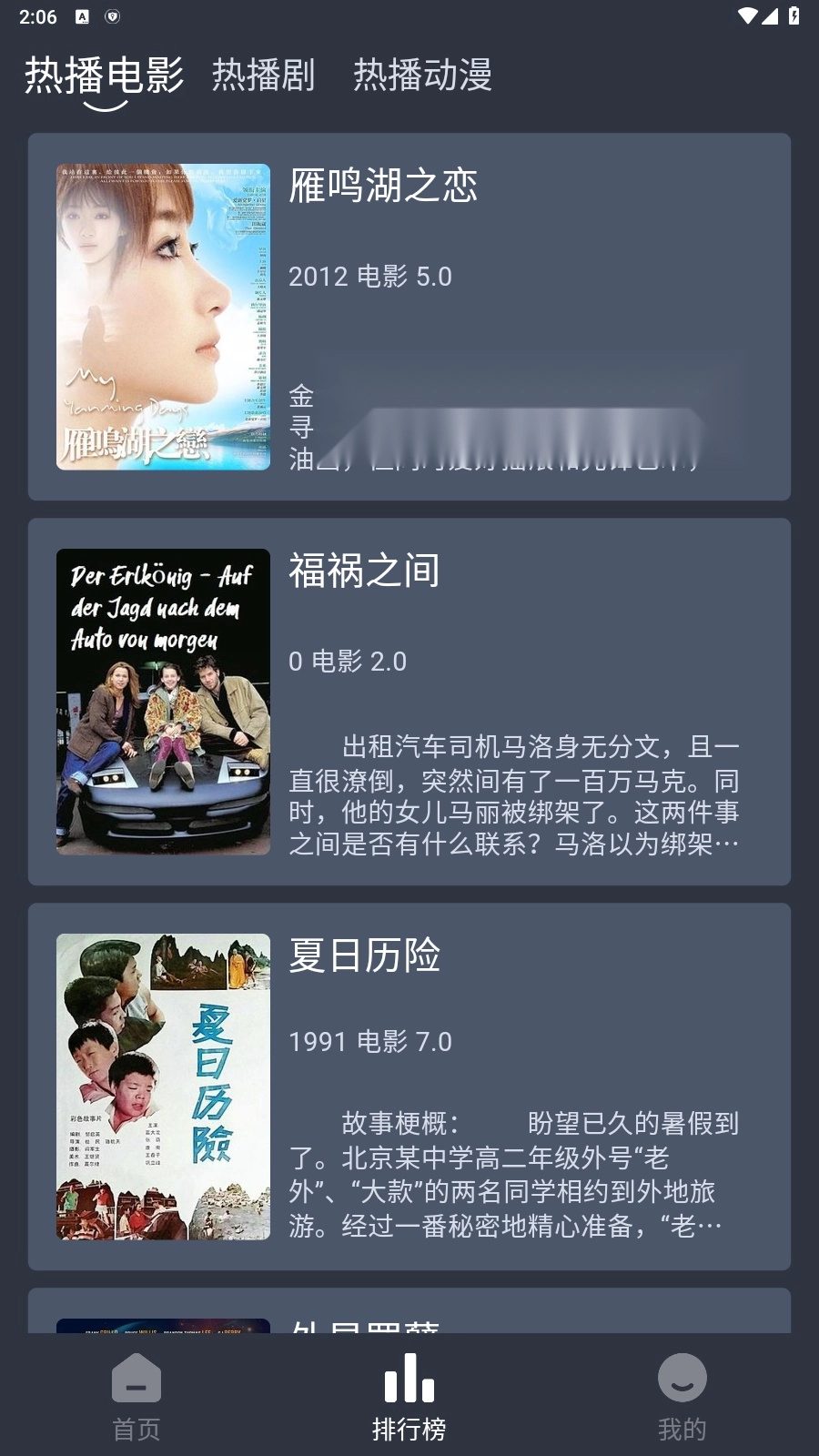The image size is (819, 1456).
Task: Tap the 排行榜 ranking tab
Action: coord(409,1397)
